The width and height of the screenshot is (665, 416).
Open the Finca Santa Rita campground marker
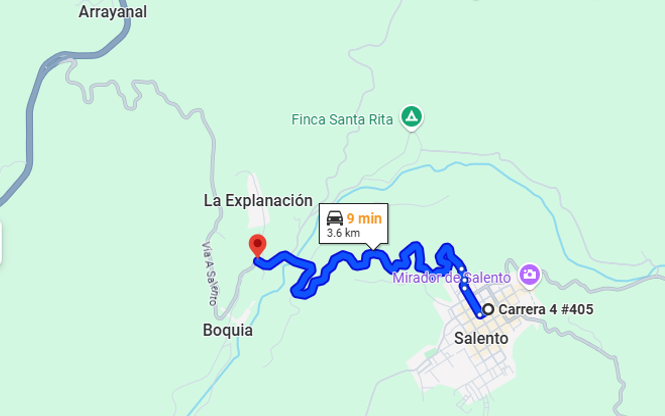pyautogui.click(x=410, y=118)
